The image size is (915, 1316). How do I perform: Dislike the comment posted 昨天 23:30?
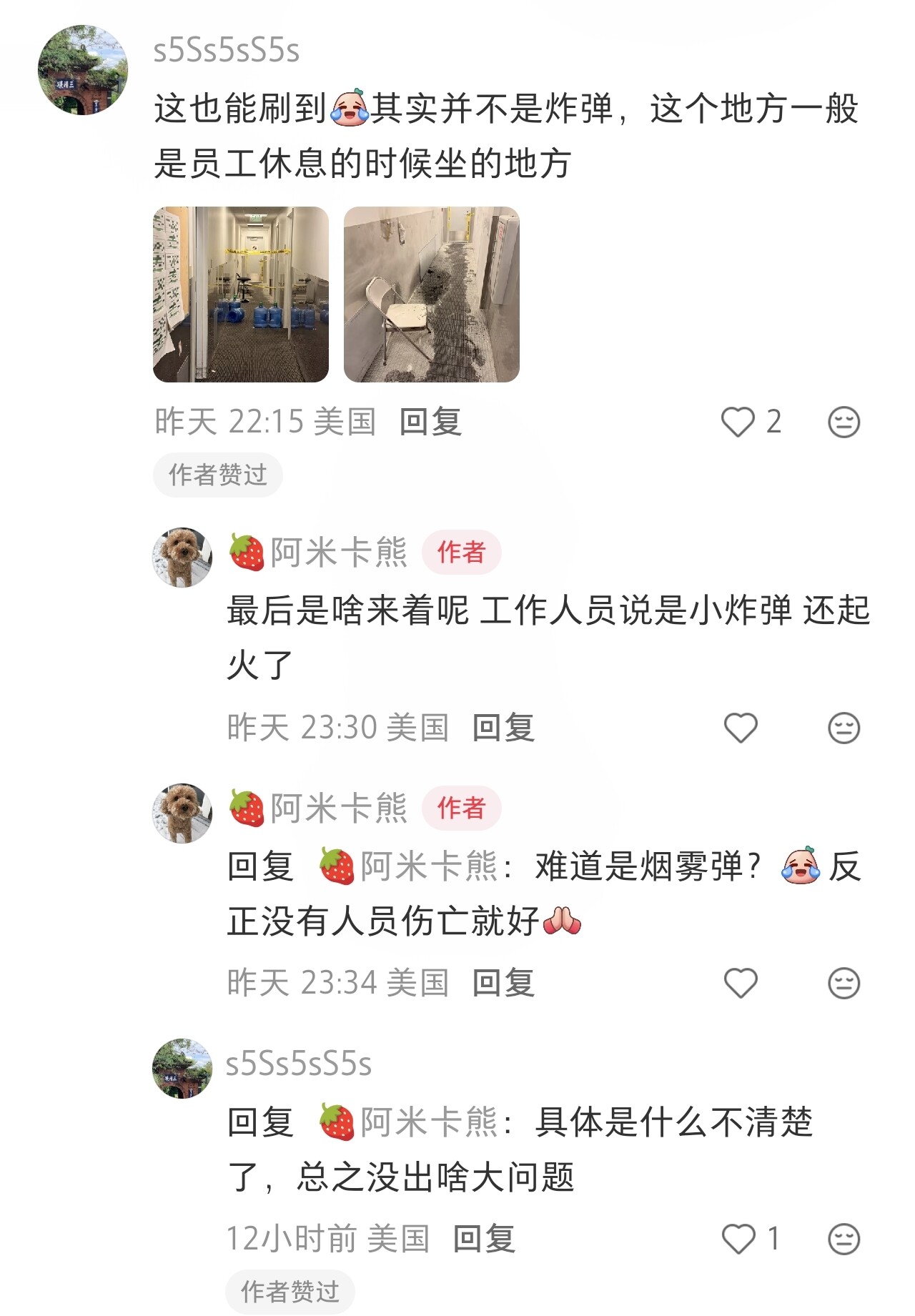[844, 728]
